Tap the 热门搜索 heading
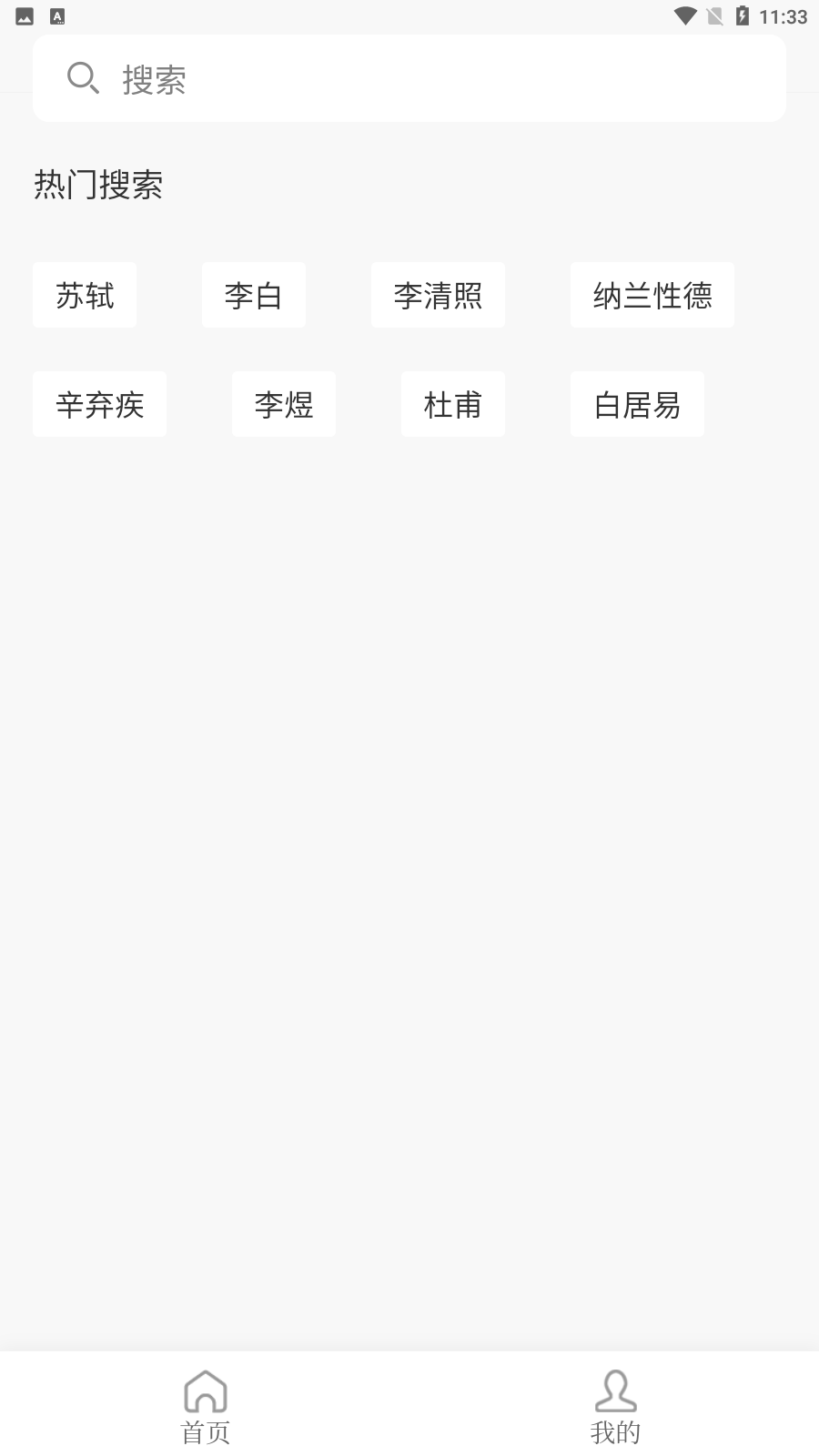 coord(97,185)
